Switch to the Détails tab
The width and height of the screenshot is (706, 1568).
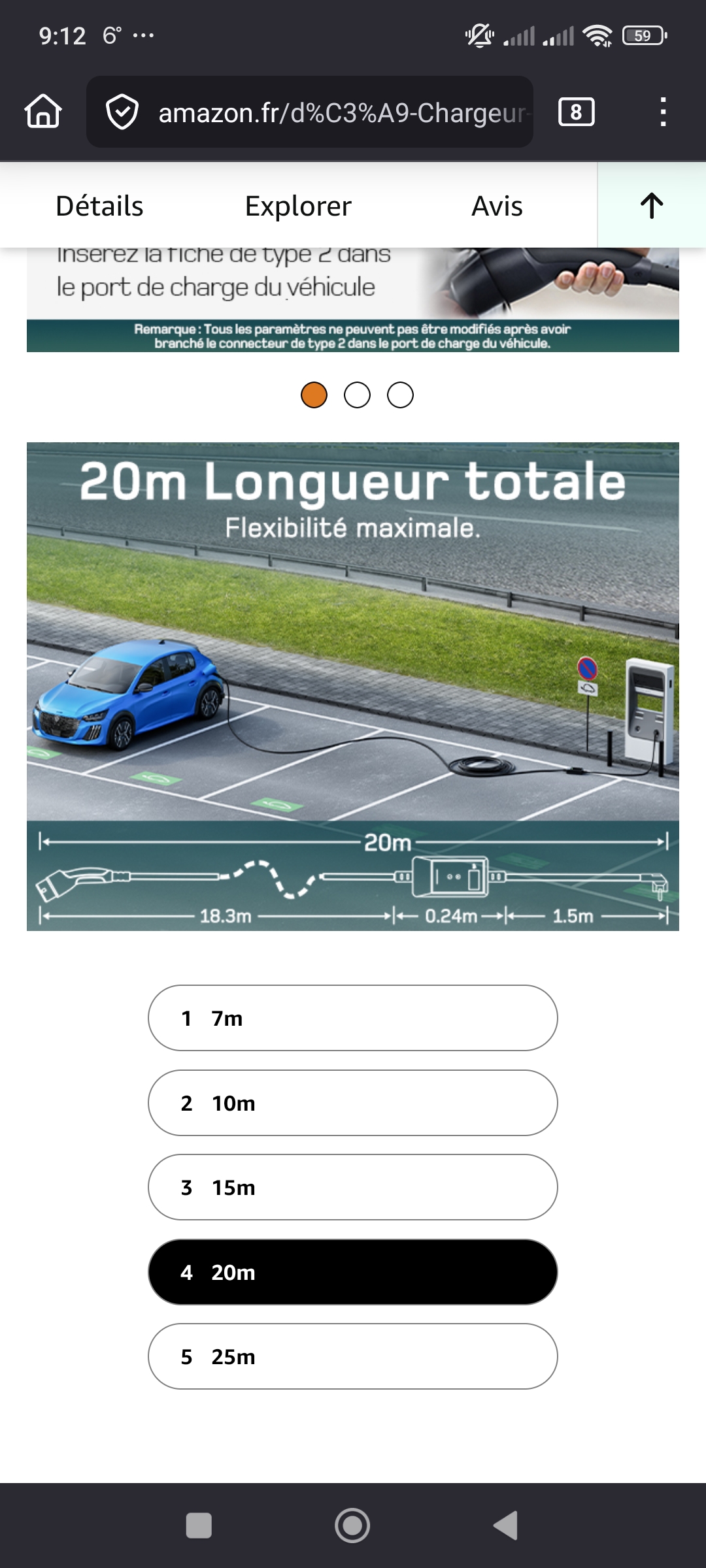pyautogui.click(x=99, y=206)
